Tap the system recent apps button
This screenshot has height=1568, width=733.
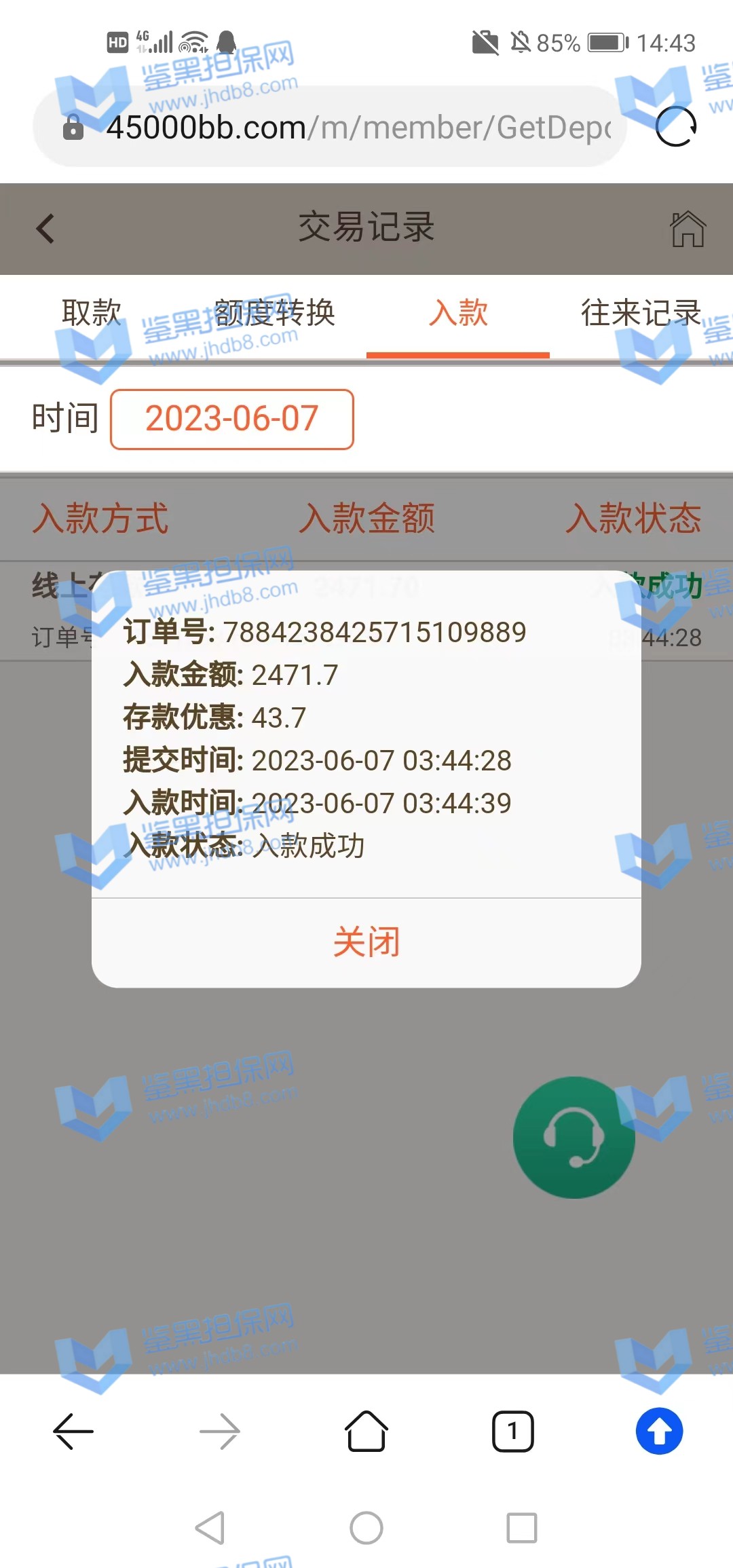[x=522, y=1528]
